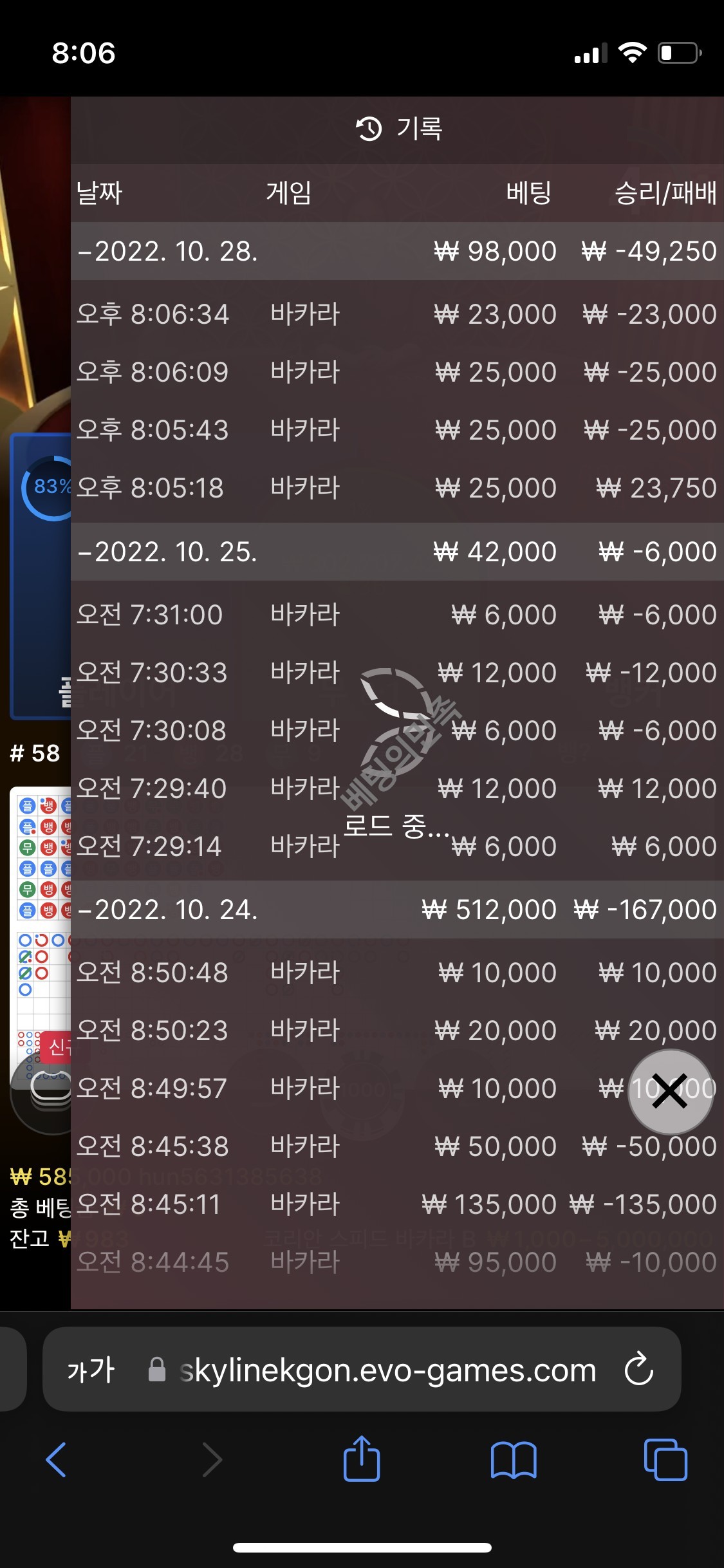This screenshot has height=1568, width=724.
Task: Share this page from the toolbar
Action: (x=362, y=1459)
